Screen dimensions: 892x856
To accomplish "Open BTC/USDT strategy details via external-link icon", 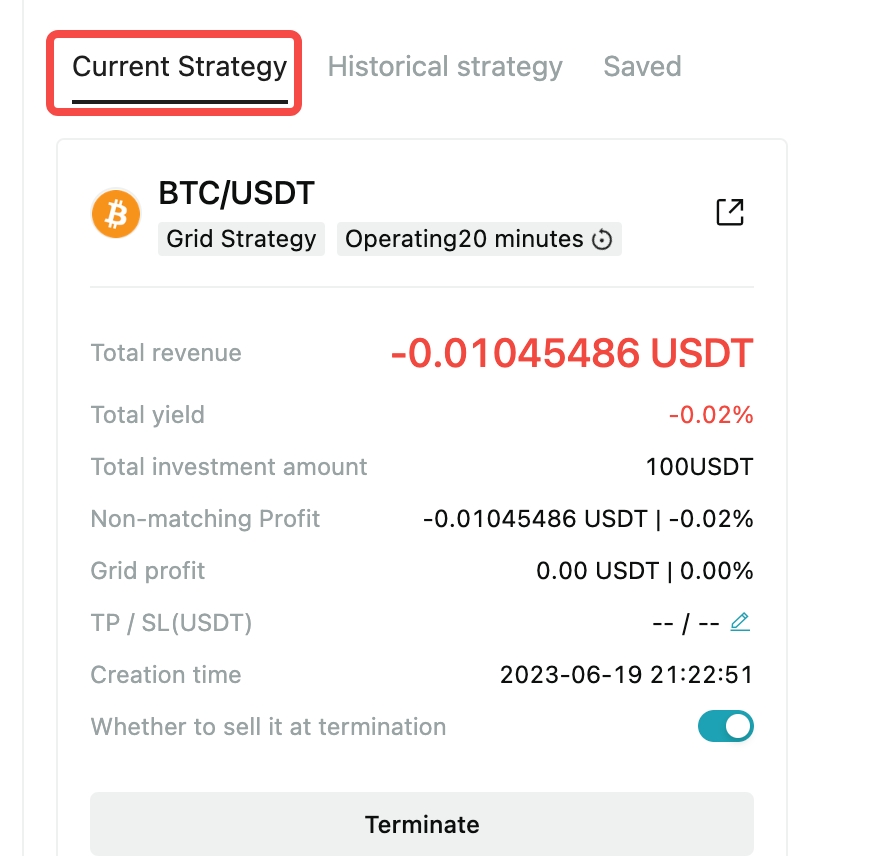I will point(730,212).
